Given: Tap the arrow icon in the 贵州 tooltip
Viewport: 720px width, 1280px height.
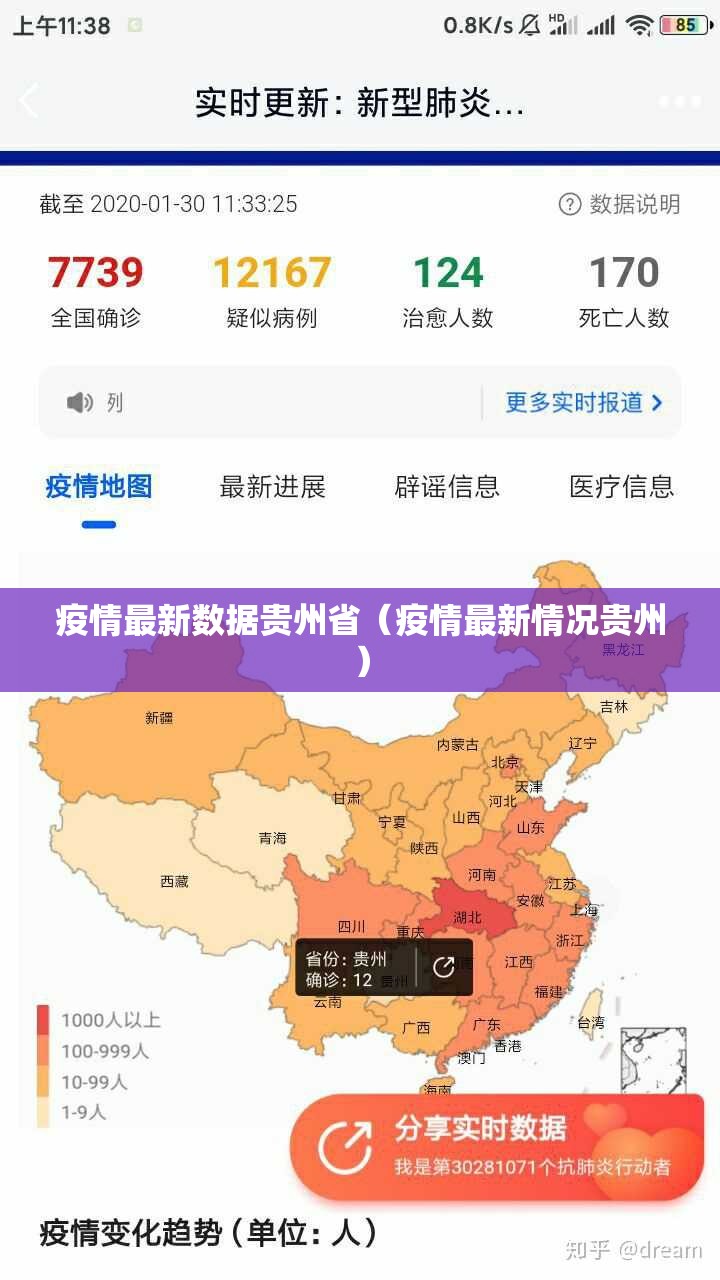Looking at the screenshot, I should (x=443, y=967).
